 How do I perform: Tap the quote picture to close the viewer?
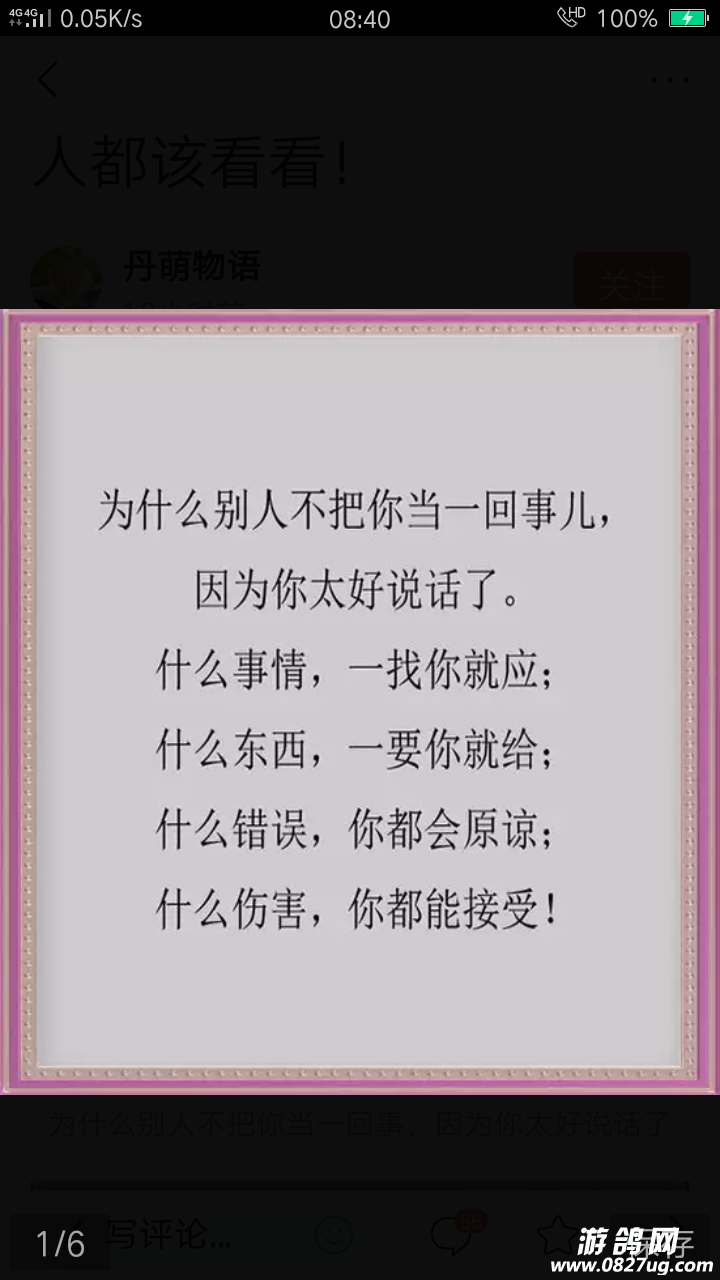(x=359, y=700)
